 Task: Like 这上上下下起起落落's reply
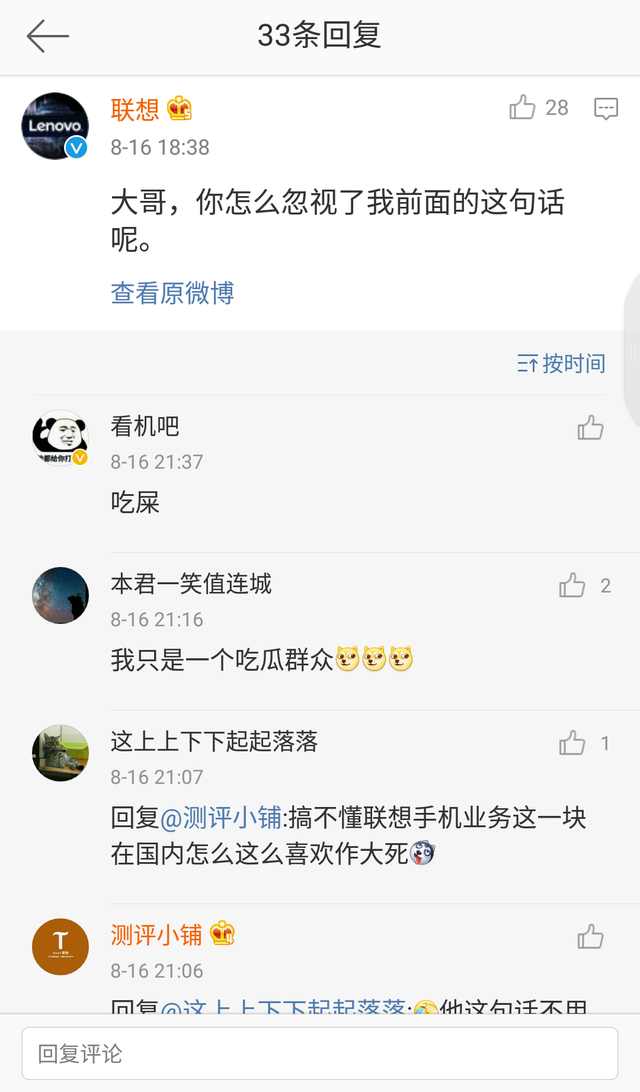click(x=572, y=743)
